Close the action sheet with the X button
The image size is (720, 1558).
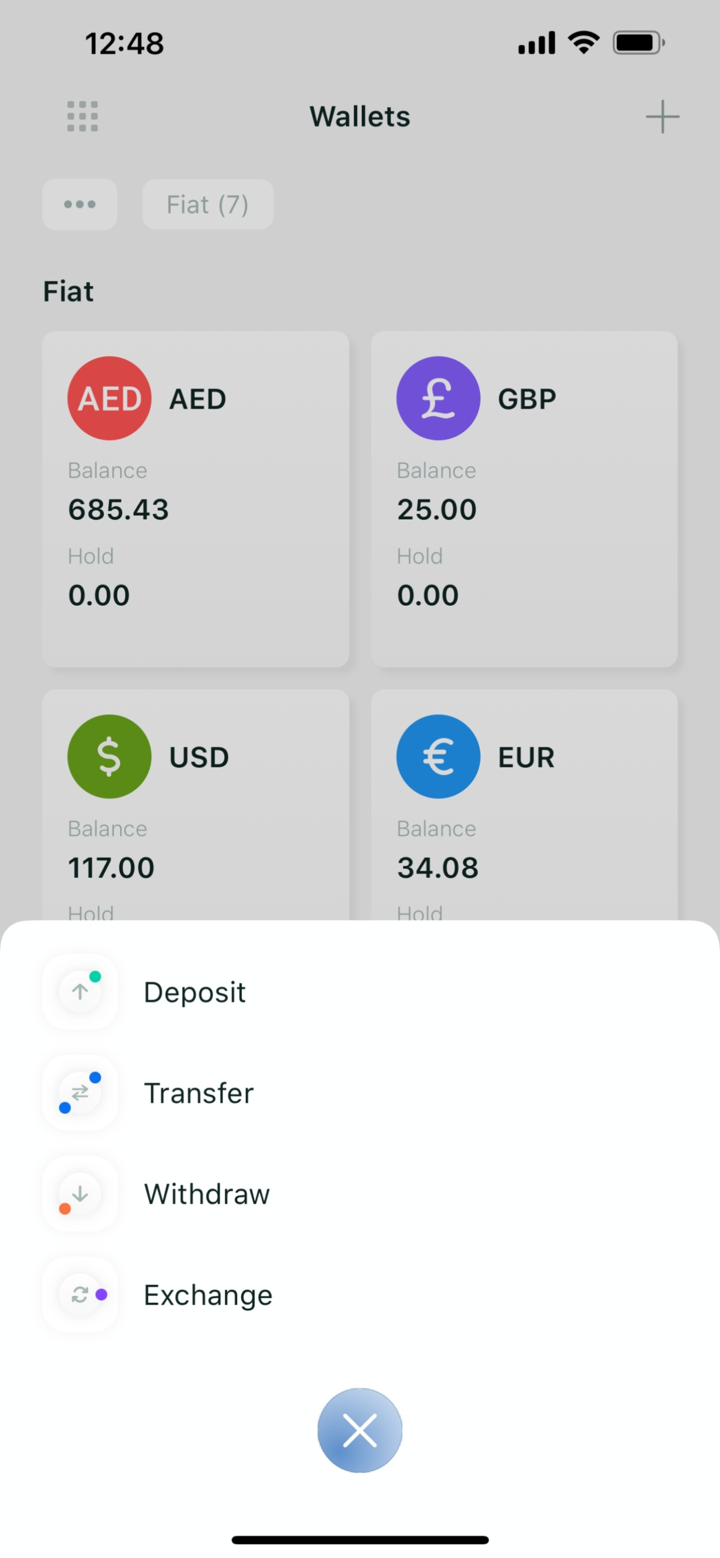[360, 1431]
